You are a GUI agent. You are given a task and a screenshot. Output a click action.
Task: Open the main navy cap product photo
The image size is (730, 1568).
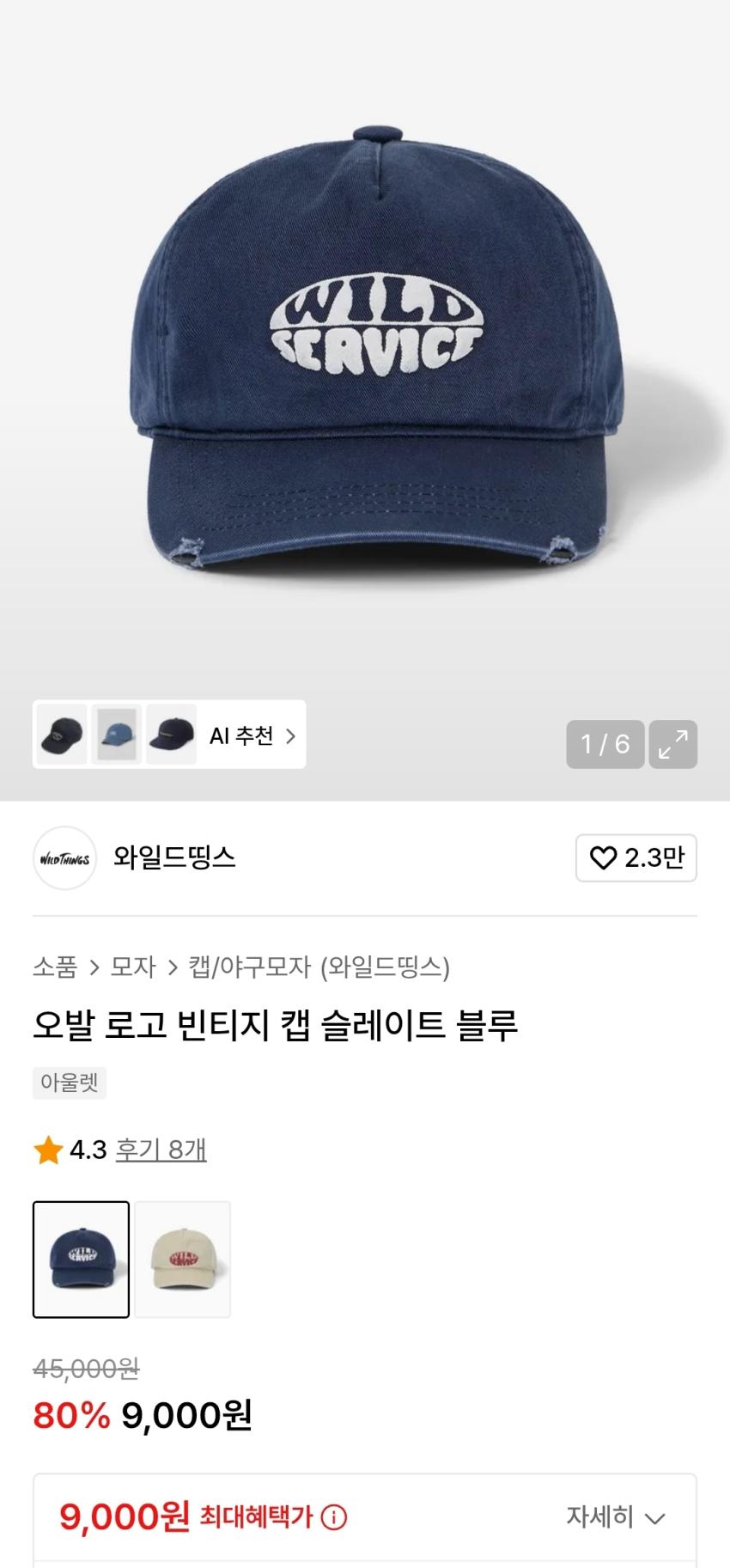(x=365, y=344)
